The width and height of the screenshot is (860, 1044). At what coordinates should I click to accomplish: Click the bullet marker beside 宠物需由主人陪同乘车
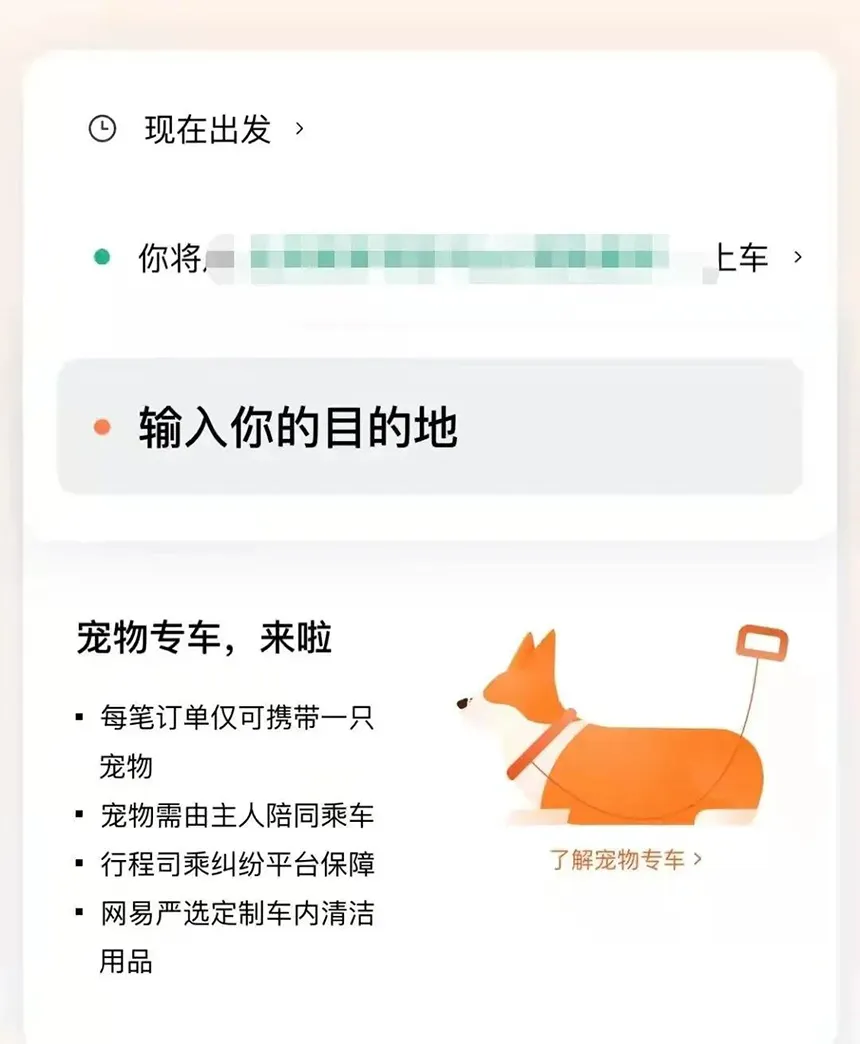[x=77, y=815]
